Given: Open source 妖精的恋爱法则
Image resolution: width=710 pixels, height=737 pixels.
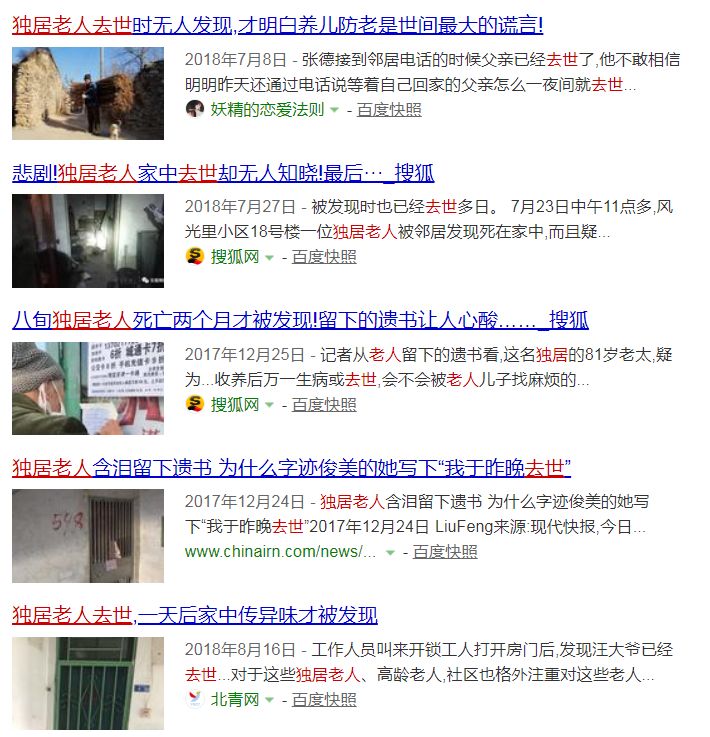Looking at the screenshot, I should pyautogui.click(x=267, y=109).
